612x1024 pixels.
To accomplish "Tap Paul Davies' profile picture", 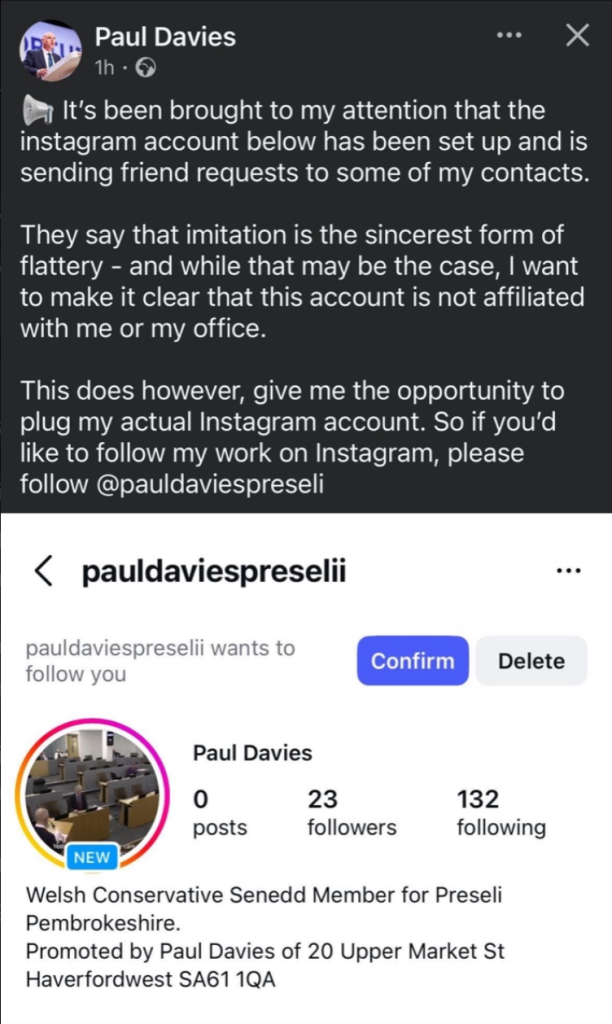I will pyautogui.click(x=48, y=51).
